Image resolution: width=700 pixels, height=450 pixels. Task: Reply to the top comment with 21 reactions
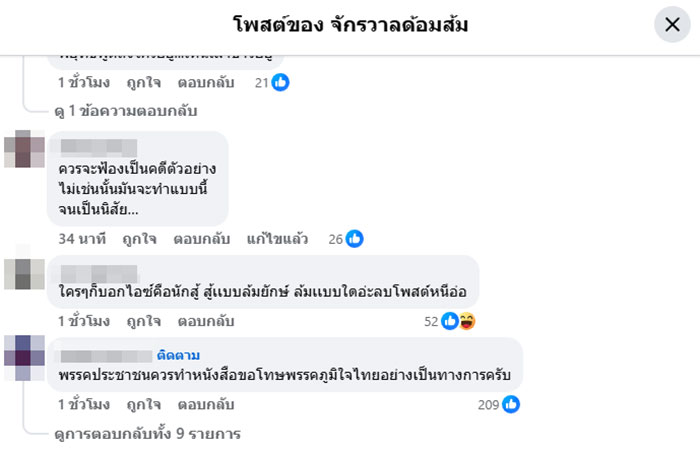(205, 83)
